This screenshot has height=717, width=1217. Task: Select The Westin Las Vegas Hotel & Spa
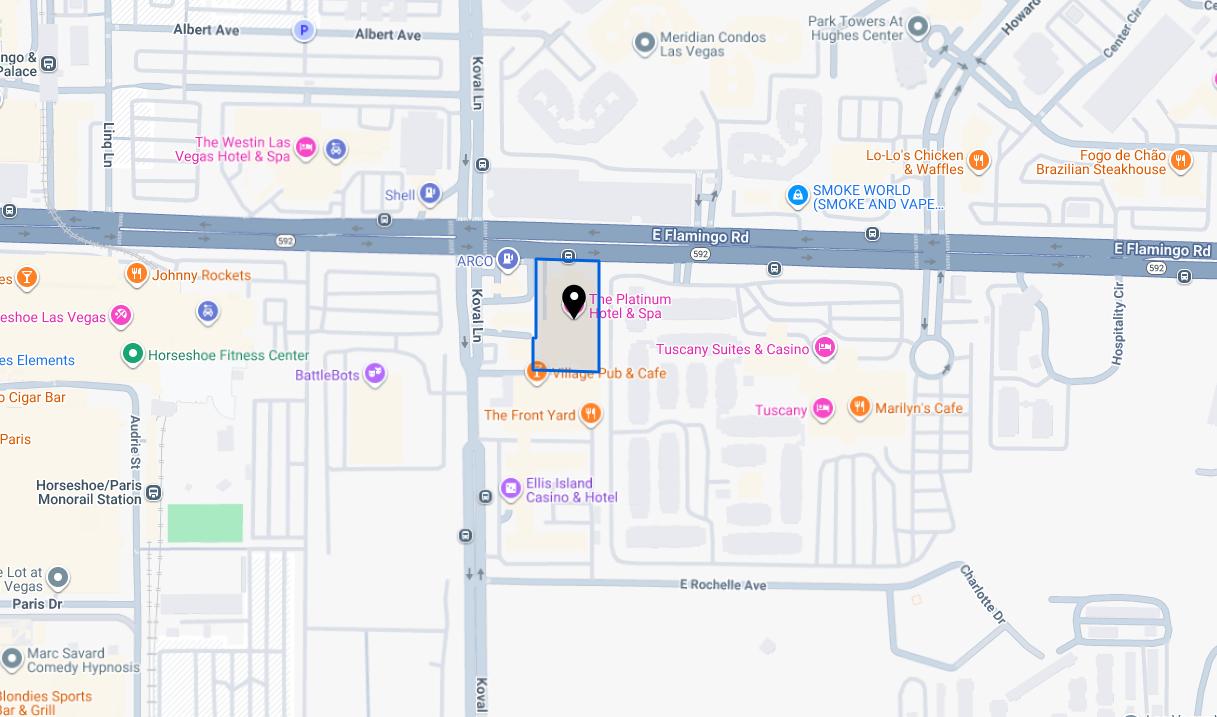pos(306,149)
